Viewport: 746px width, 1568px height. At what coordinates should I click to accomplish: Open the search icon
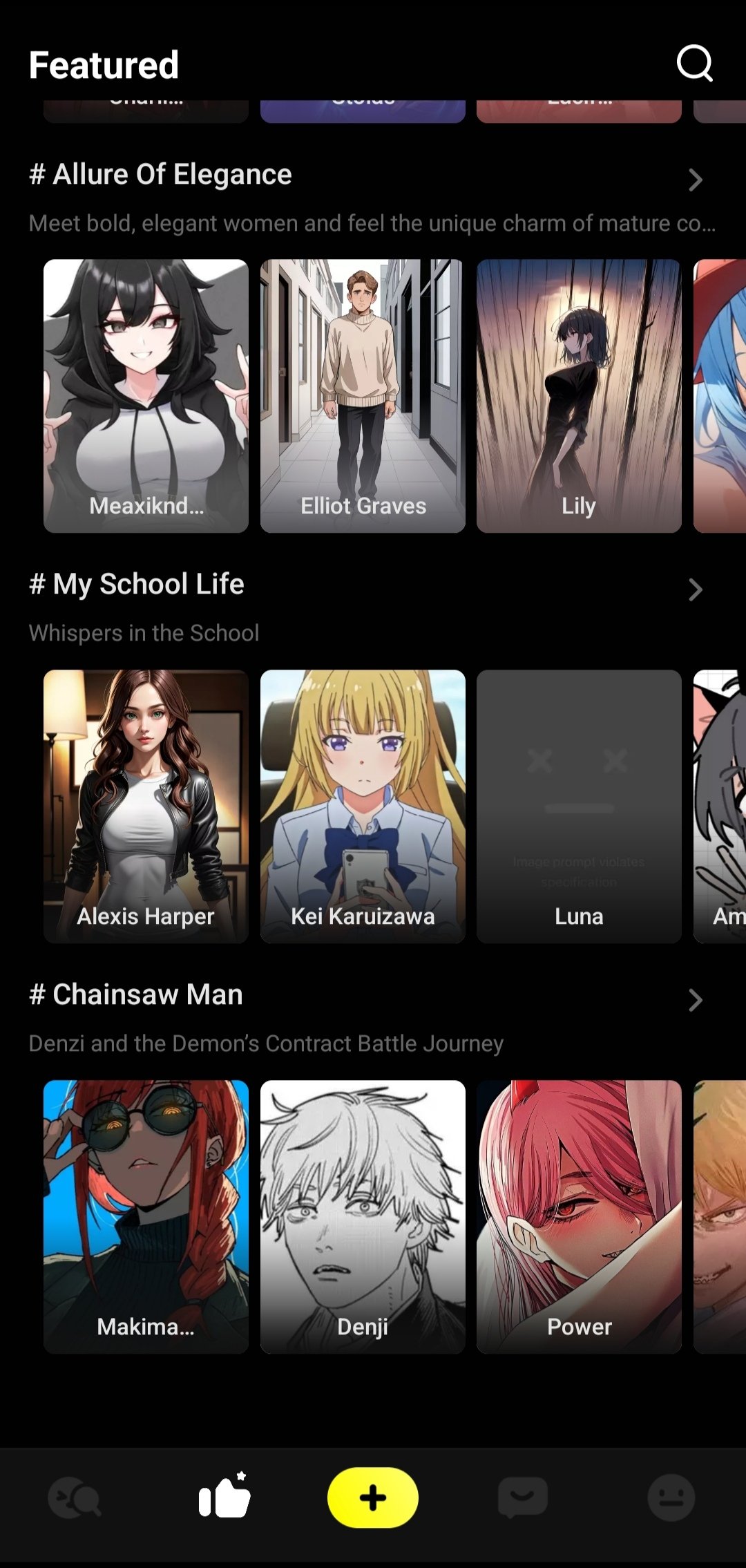pyautogui.click(x=694, y=64)
